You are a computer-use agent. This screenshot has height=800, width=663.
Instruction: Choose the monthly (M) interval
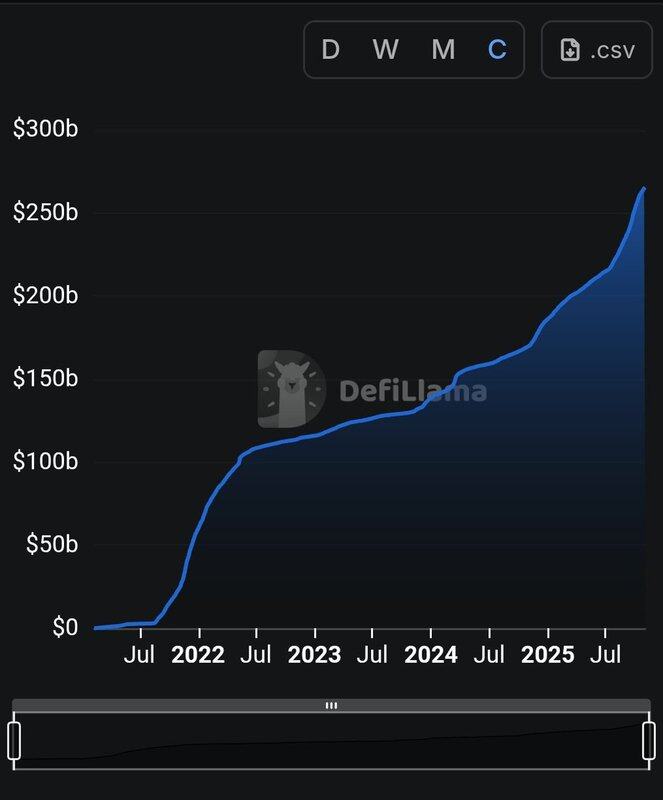pos(442,49)
